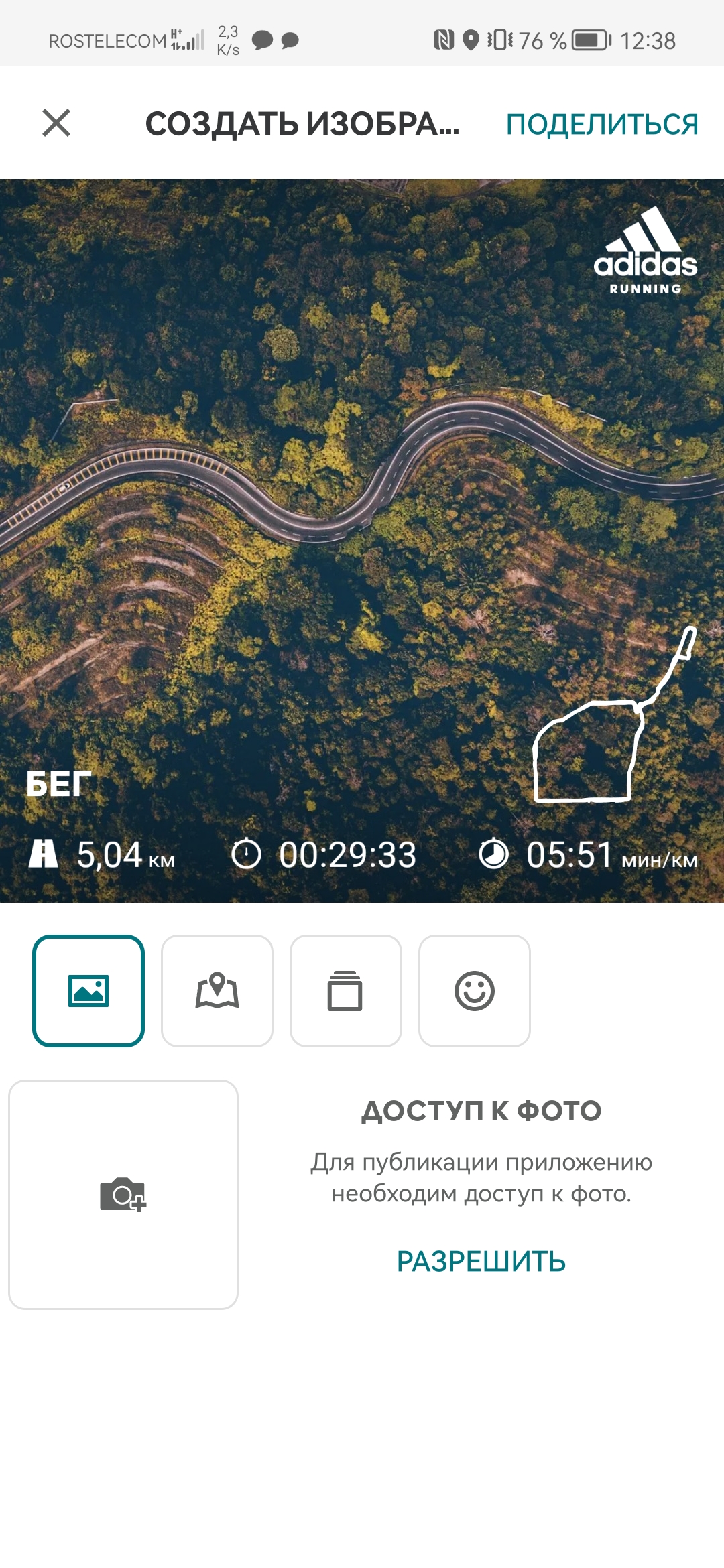Viewport: 724px width, 1568px height.
Task: Tap РАЗРЕШИТЬ to allow photo access
Action: pyautogui.click(x=481, y=1261)
